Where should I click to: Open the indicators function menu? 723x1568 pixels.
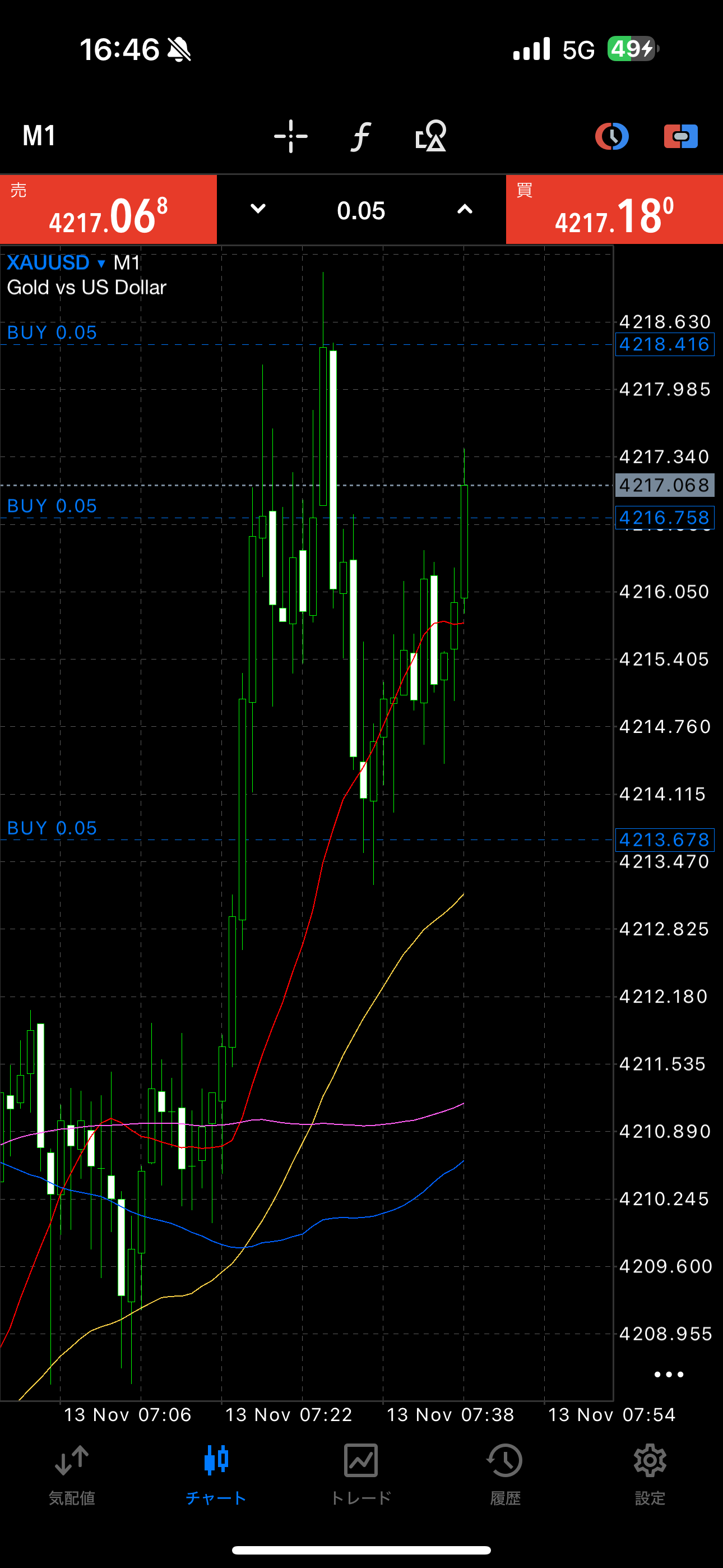coord(360,136)
